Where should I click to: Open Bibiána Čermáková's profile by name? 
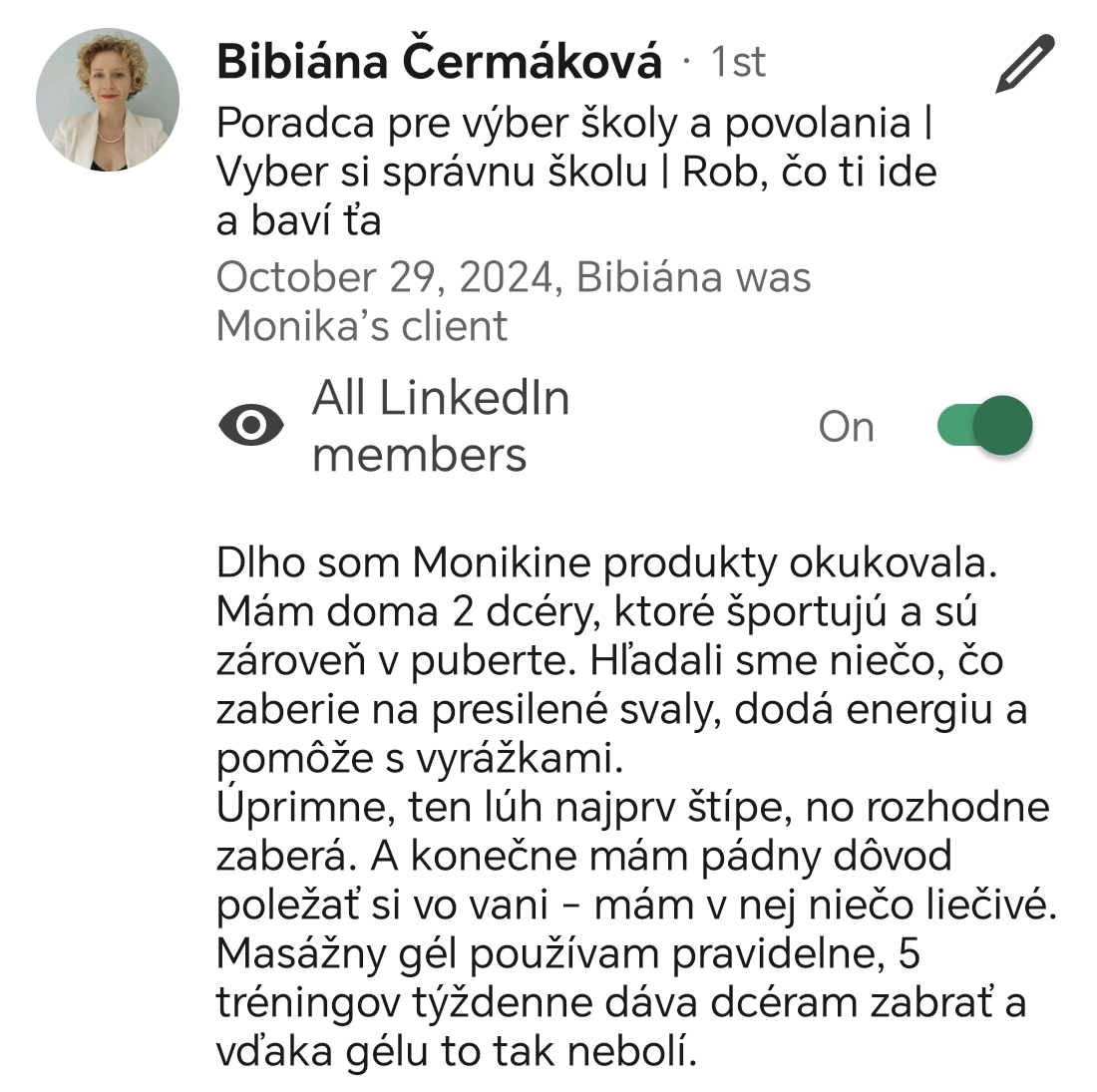439,62
